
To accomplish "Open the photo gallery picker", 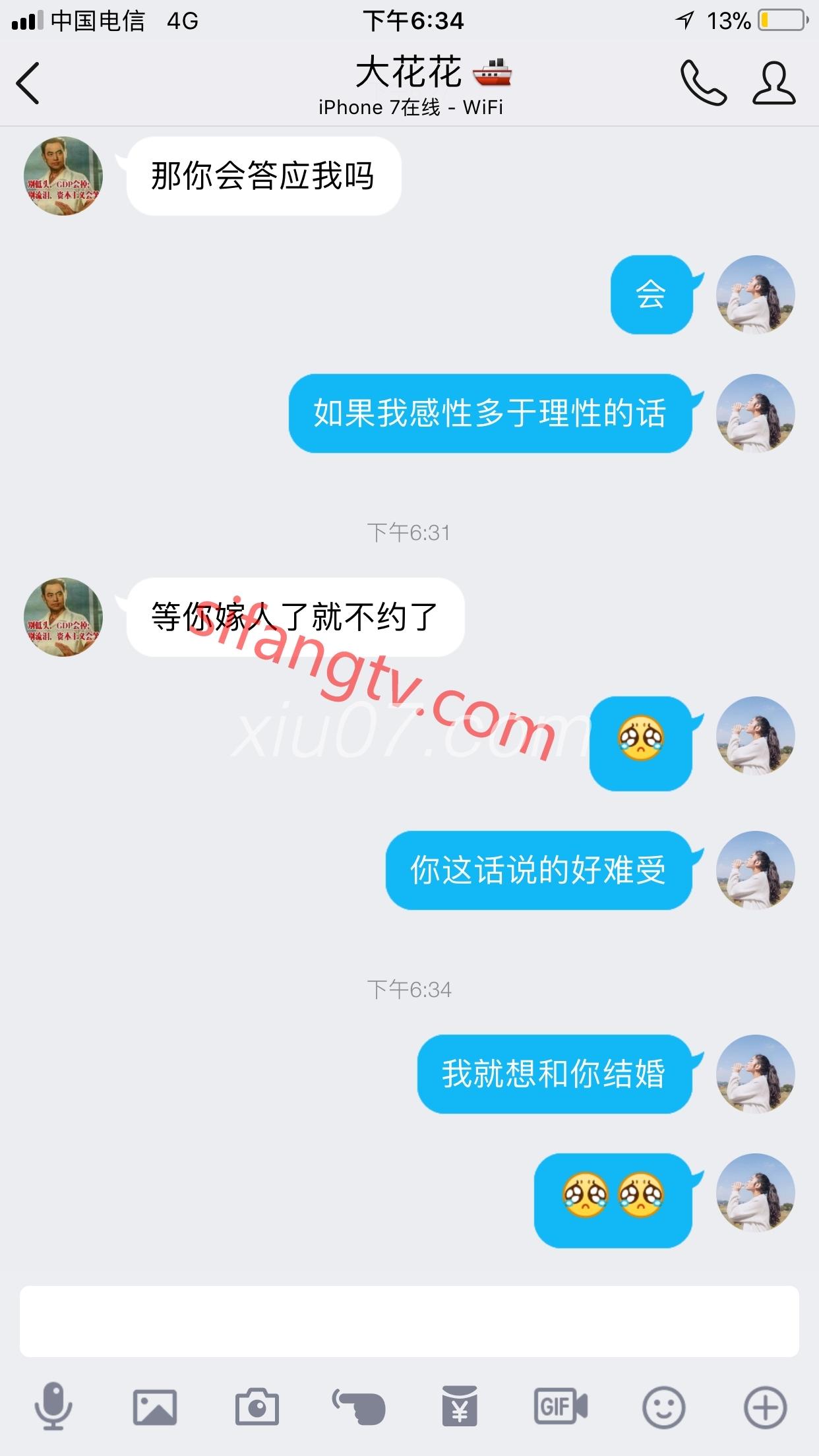I will [x=155, y=1407].
